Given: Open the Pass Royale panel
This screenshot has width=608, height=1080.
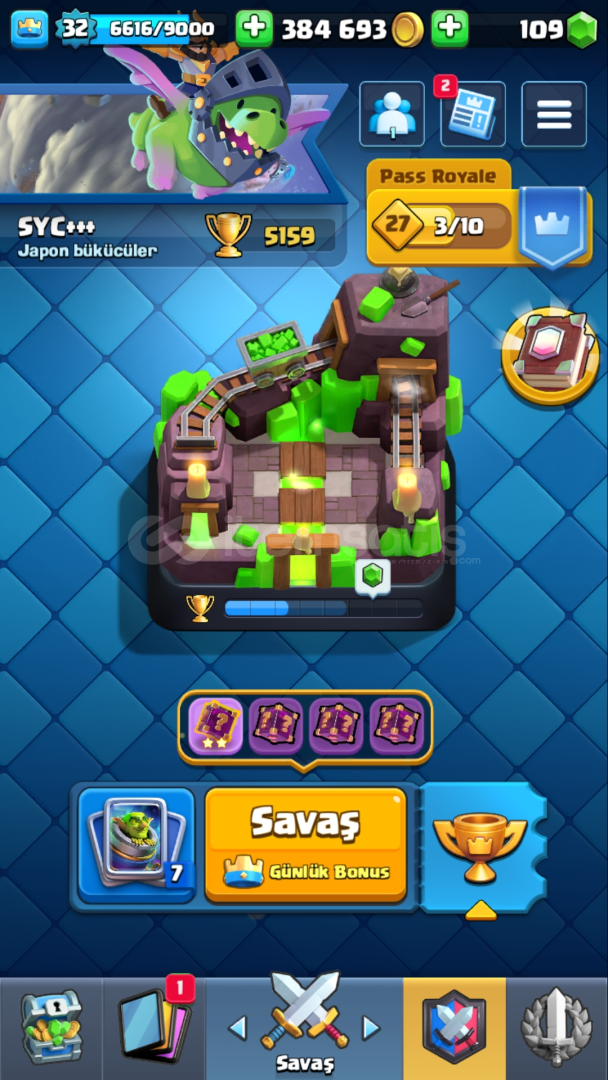Looking at the screenshot, I should pyautogui.click(x=479, y=214).
